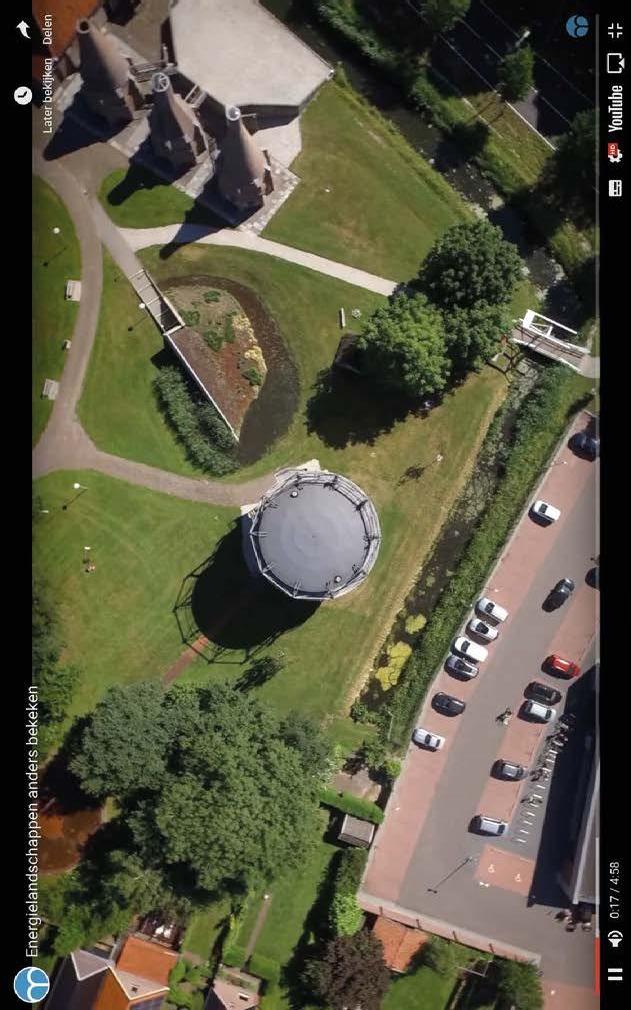The image size is (631, 1010).
Task: Pause the video playback
Action: coord(615,975)
